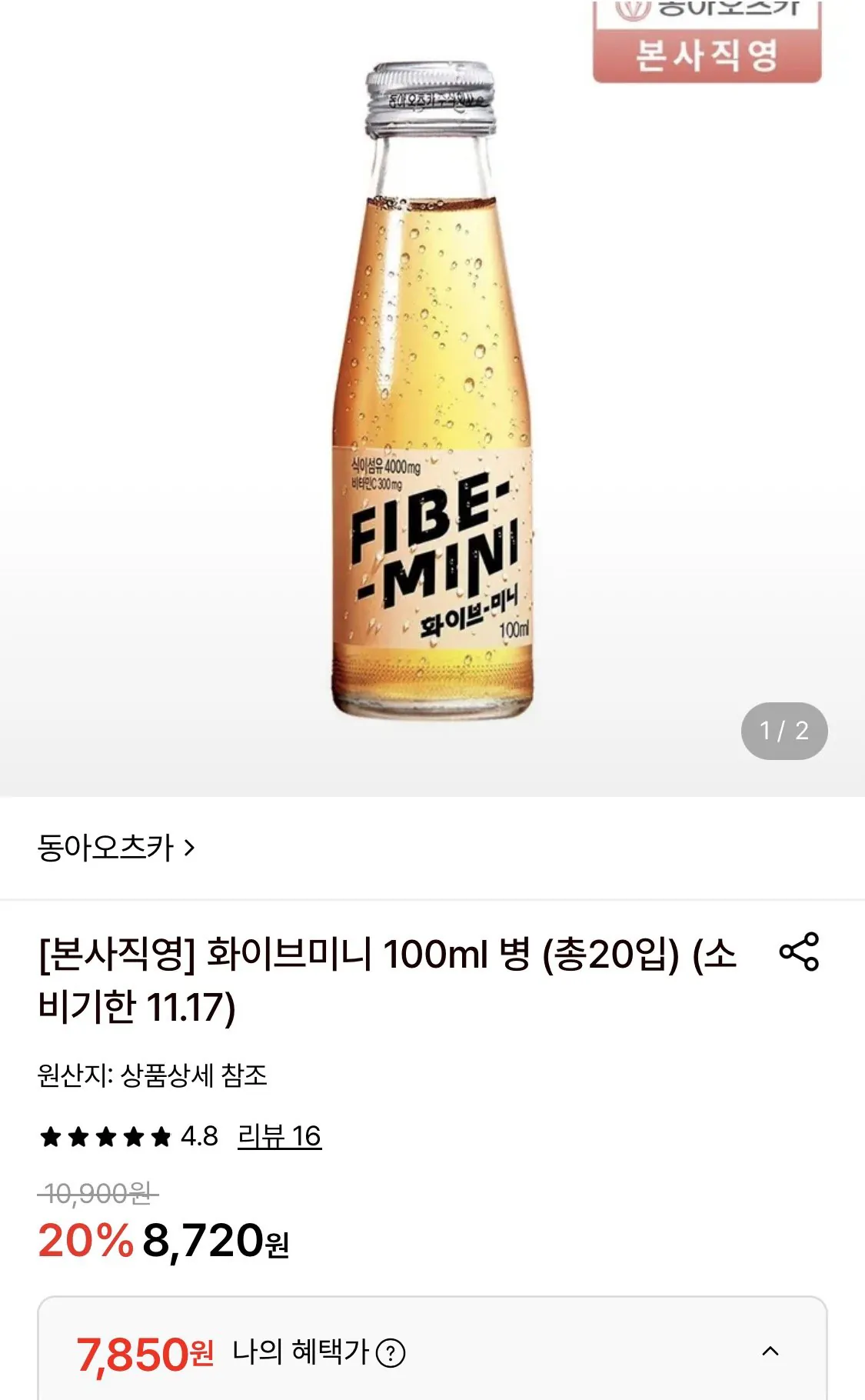
Task: Open the 동아오츠카 brand store link
Action: click(115, 848)
